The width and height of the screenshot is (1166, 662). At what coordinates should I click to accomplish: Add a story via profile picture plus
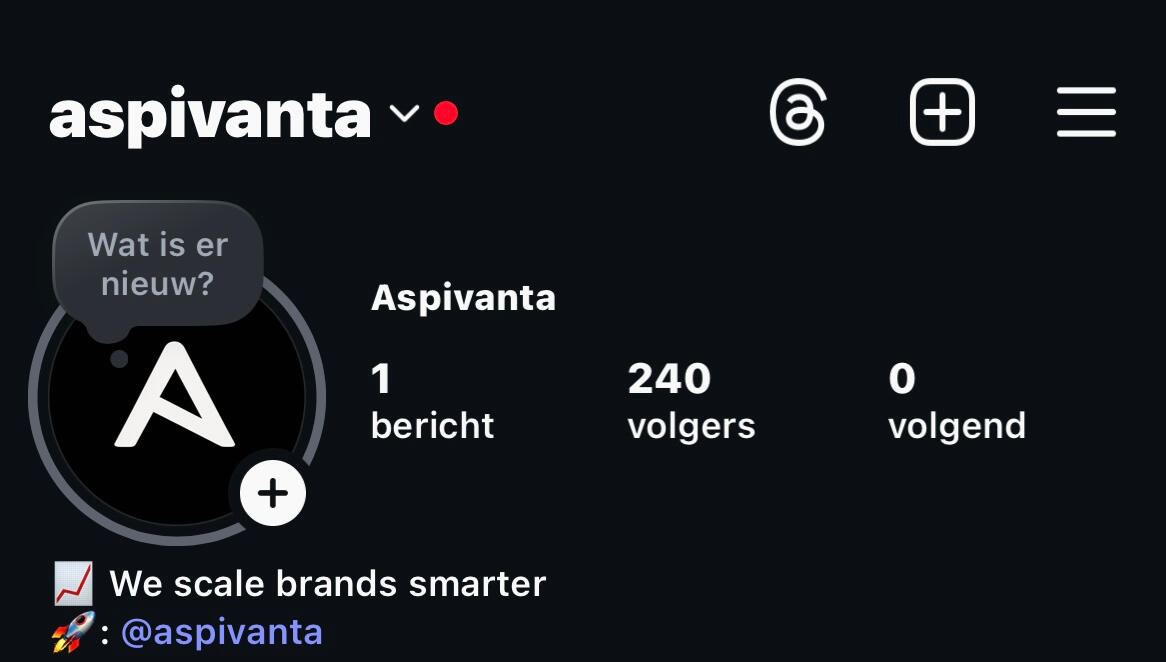coord(272,492)
